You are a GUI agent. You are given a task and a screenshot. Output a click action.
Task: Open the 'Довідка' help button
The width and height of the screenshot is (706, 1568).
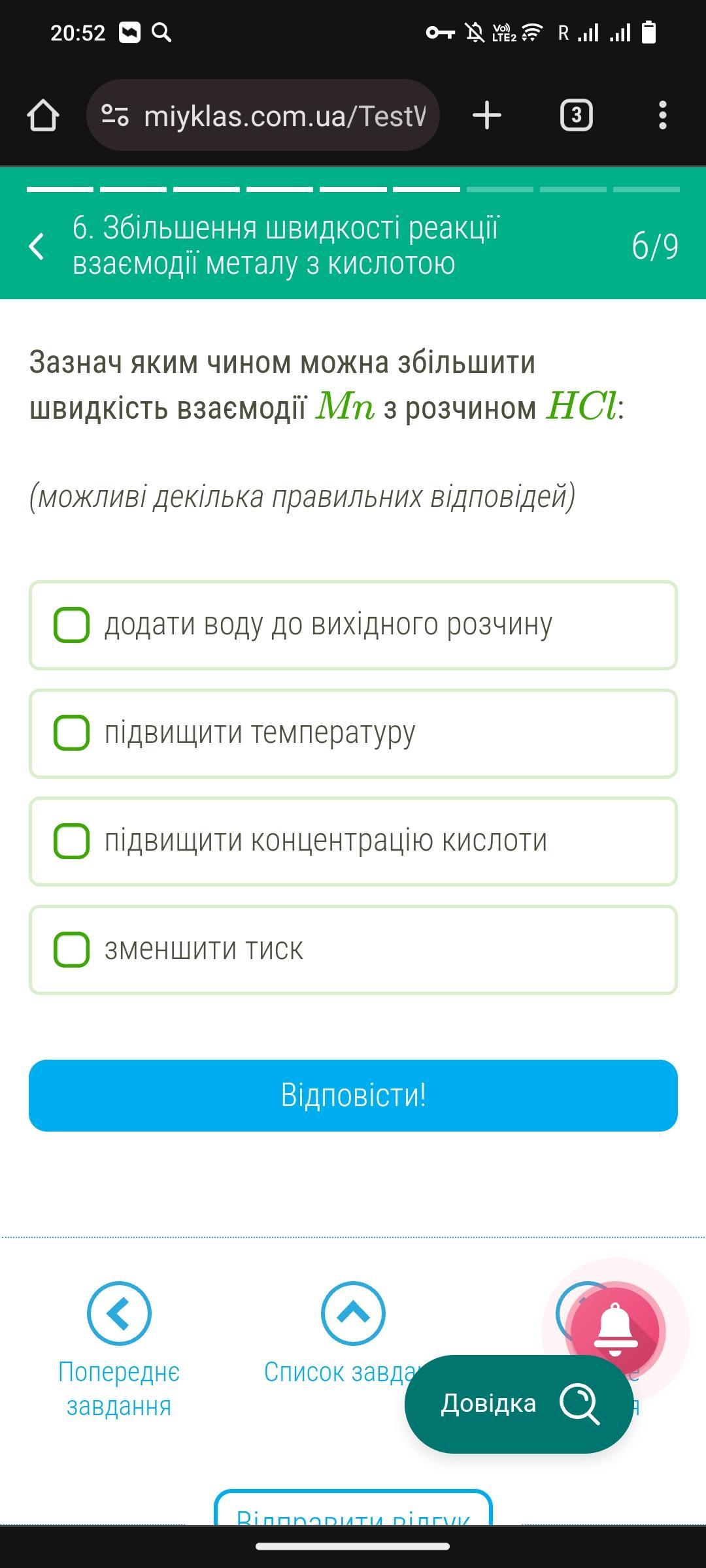pyautogui.click(x=519, y=1404)
